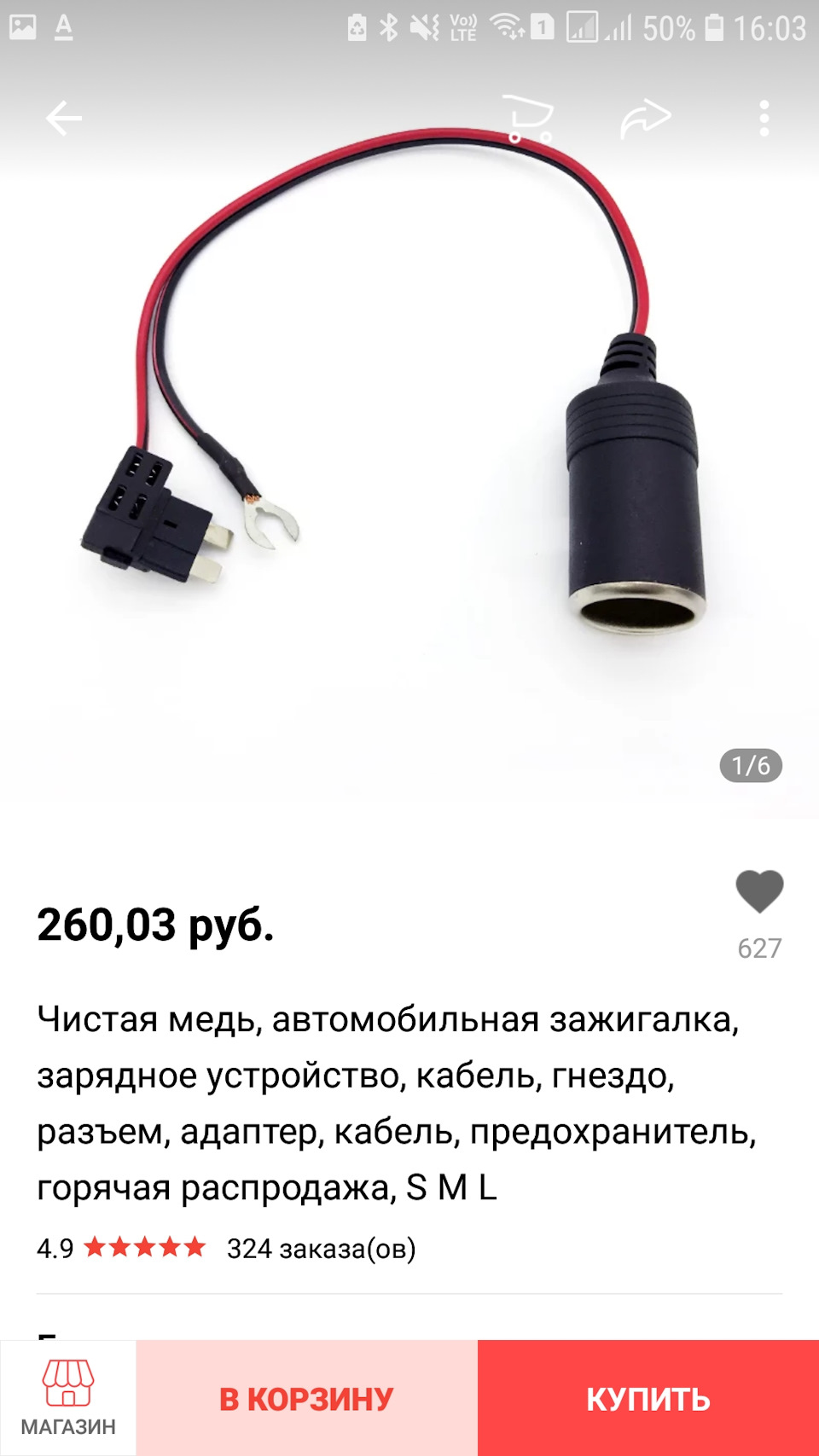Viewport: 819px width, 1456px height.
Task: Open the Магазин store page
Action: 68,1397
